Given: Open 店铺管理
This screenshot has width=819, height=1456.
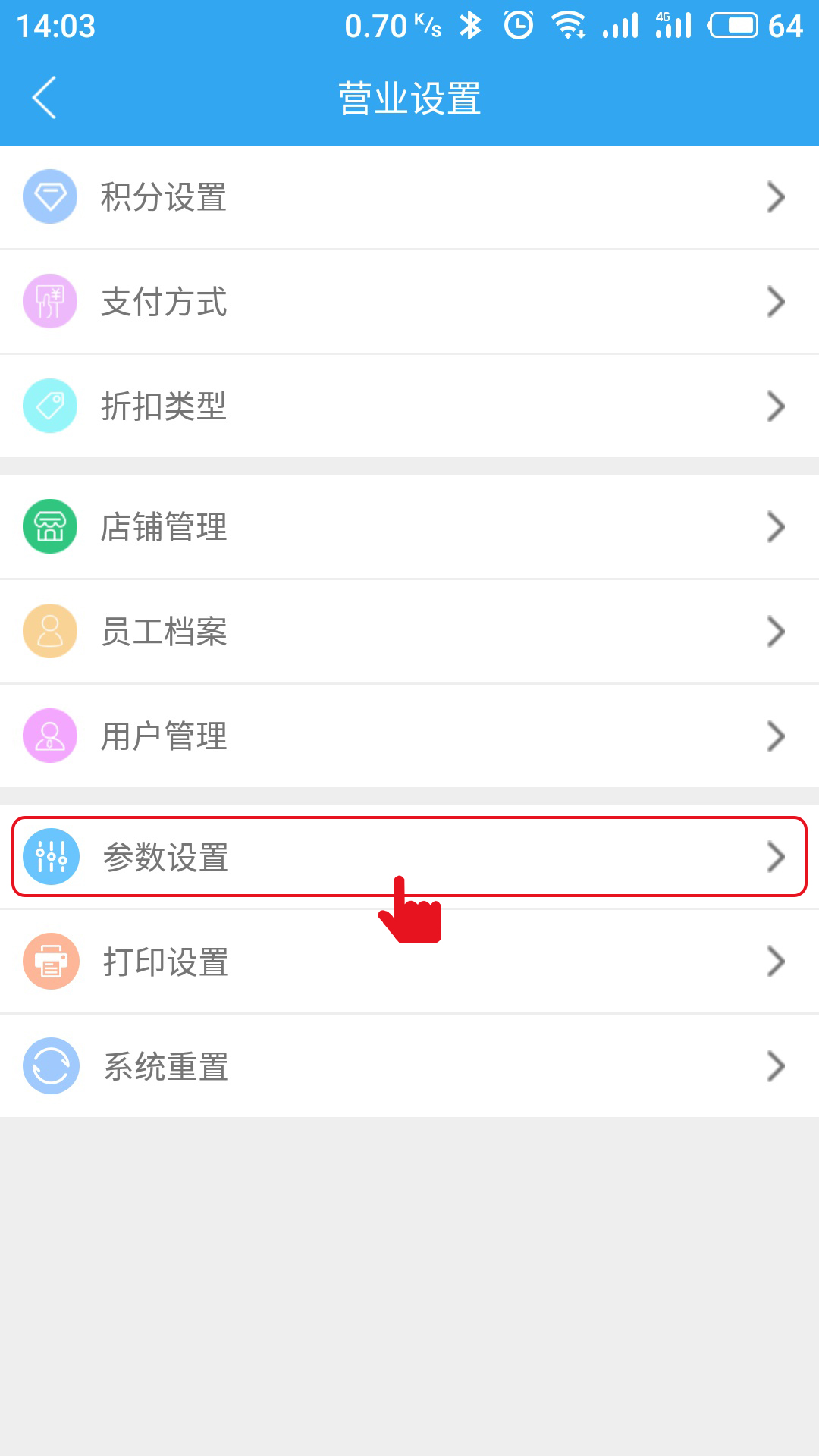Looking at the screenshot, I should (409, 527).
